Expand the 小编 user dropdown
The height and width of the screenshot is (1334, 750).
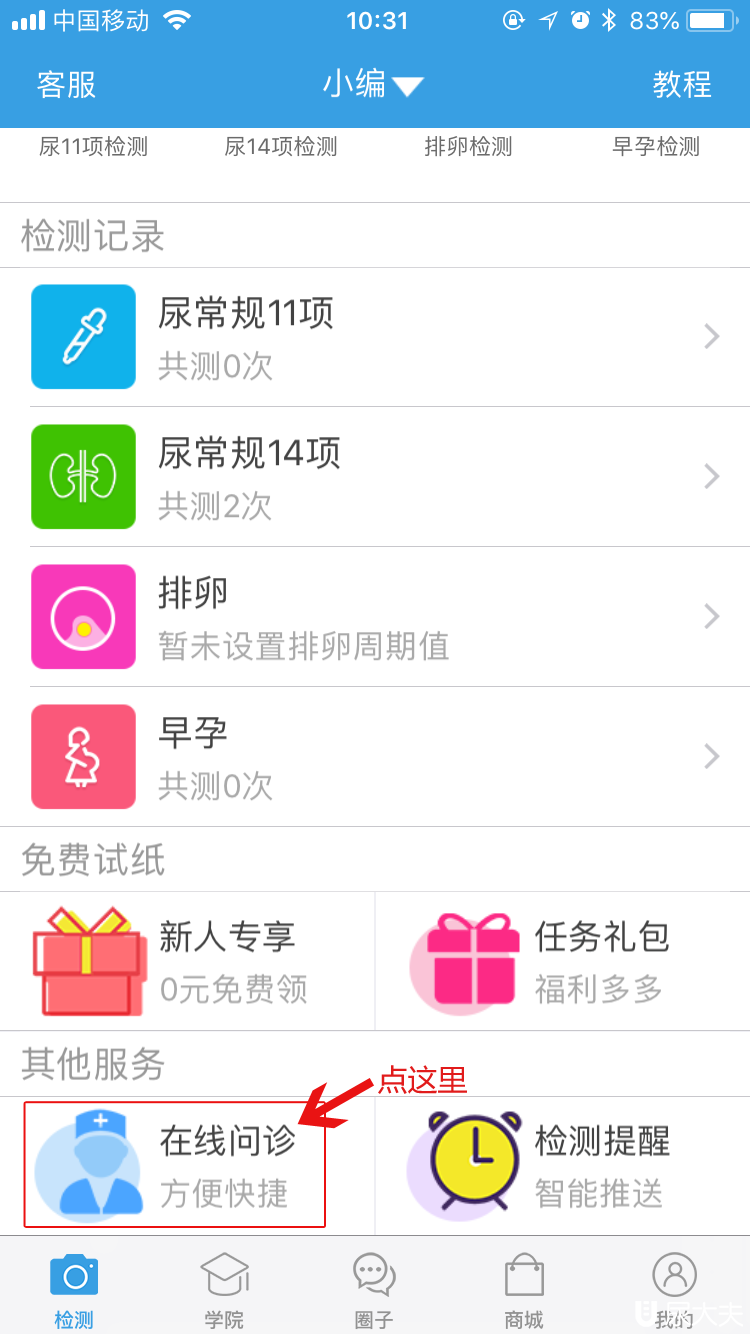(x=373, y=85)
